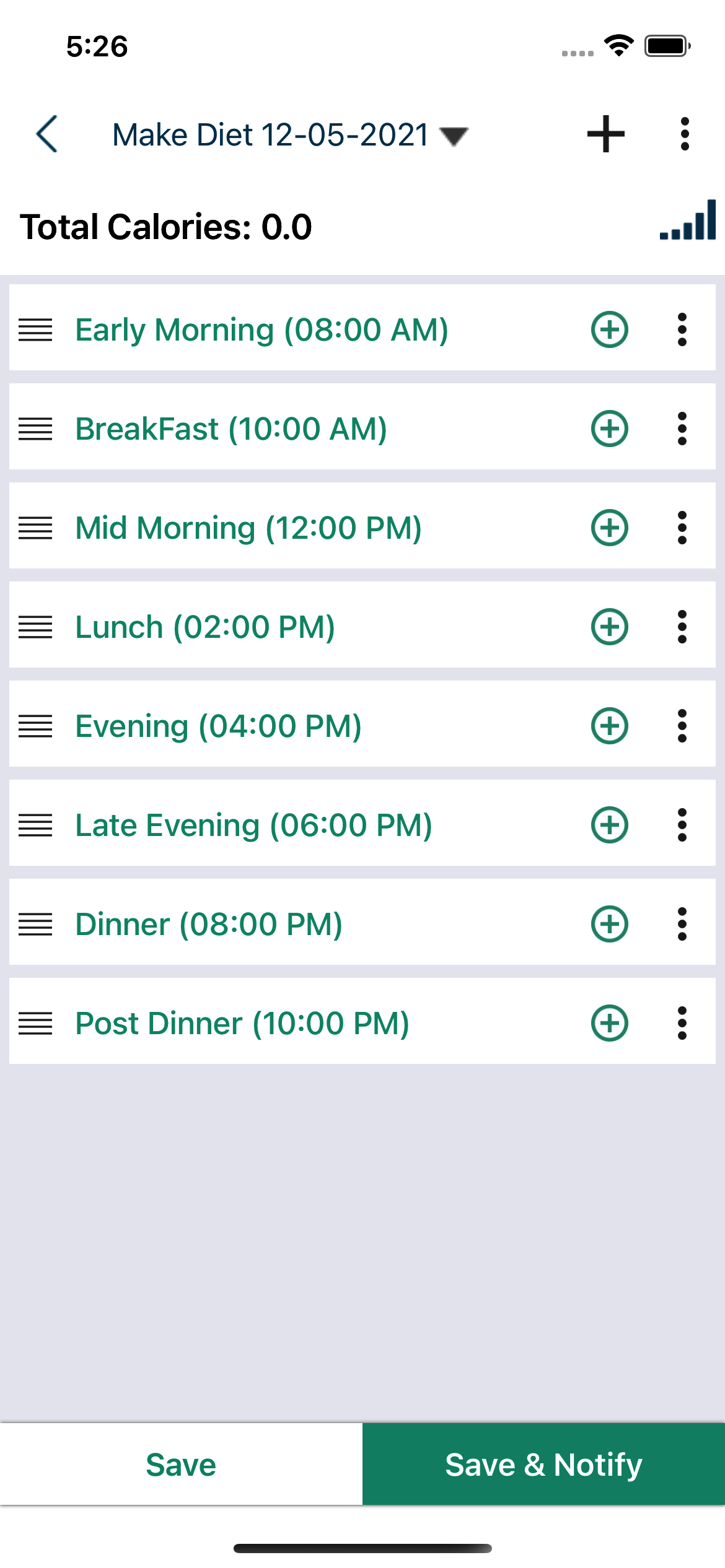Viewport: 725px width, 1568px height.
Task: View the calories chart icon
Action: click(688, 220)
